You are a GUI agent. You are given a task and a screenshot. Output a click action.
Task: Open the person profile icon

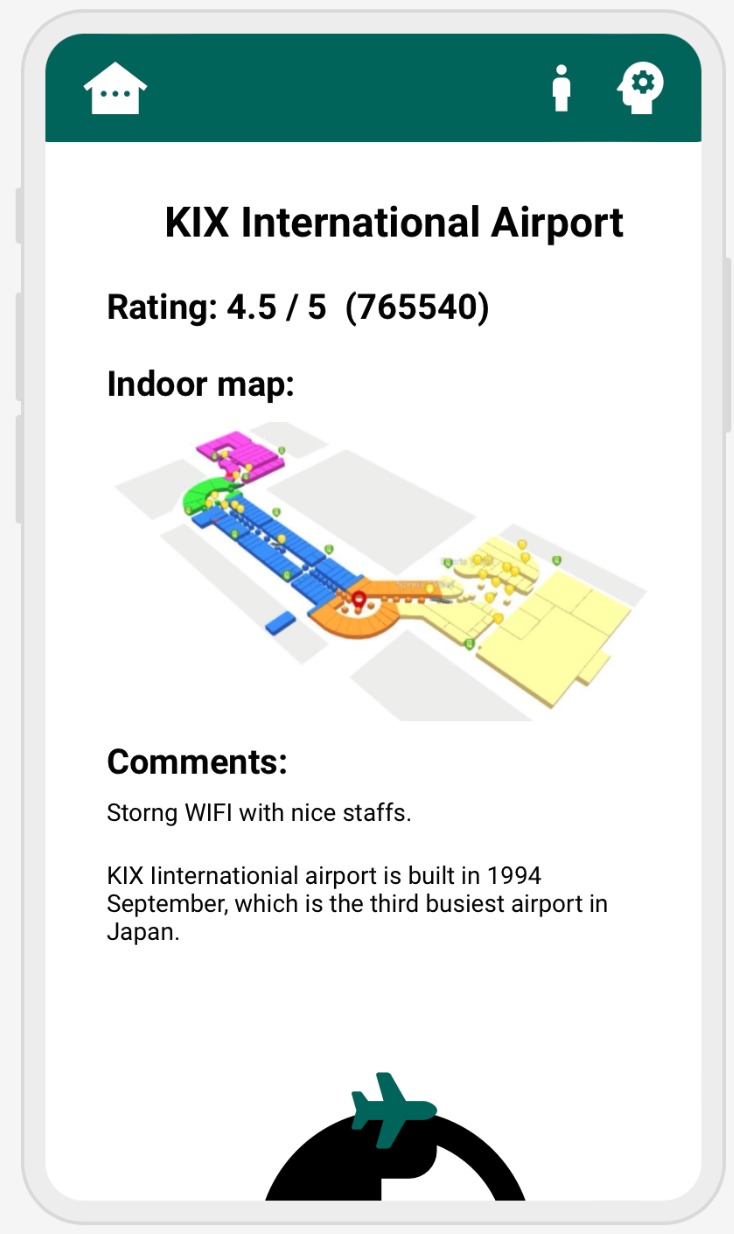pos(562,88)
